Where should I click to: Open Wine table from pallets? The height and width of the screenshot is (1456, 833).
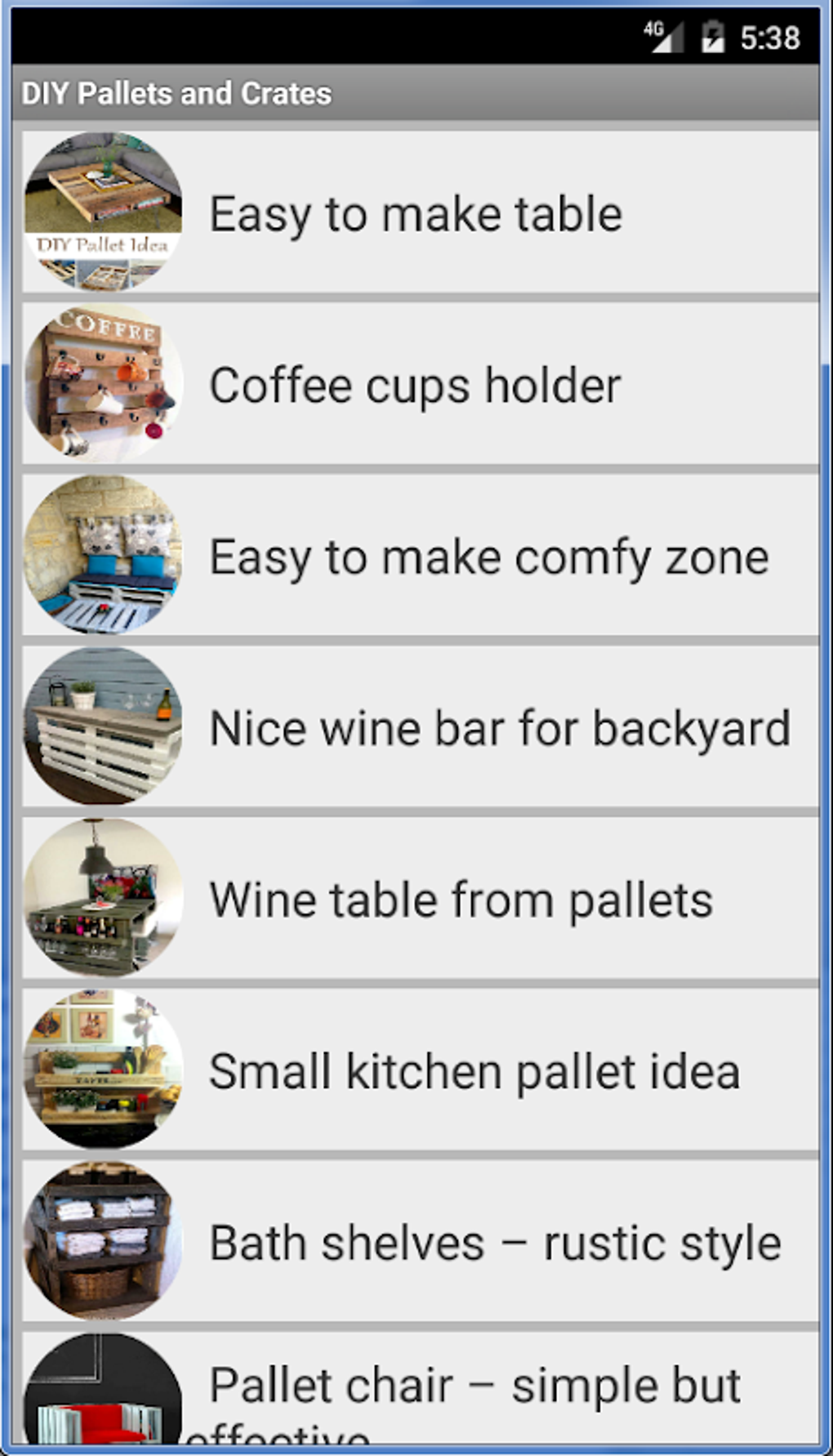[x=461, y=900]
